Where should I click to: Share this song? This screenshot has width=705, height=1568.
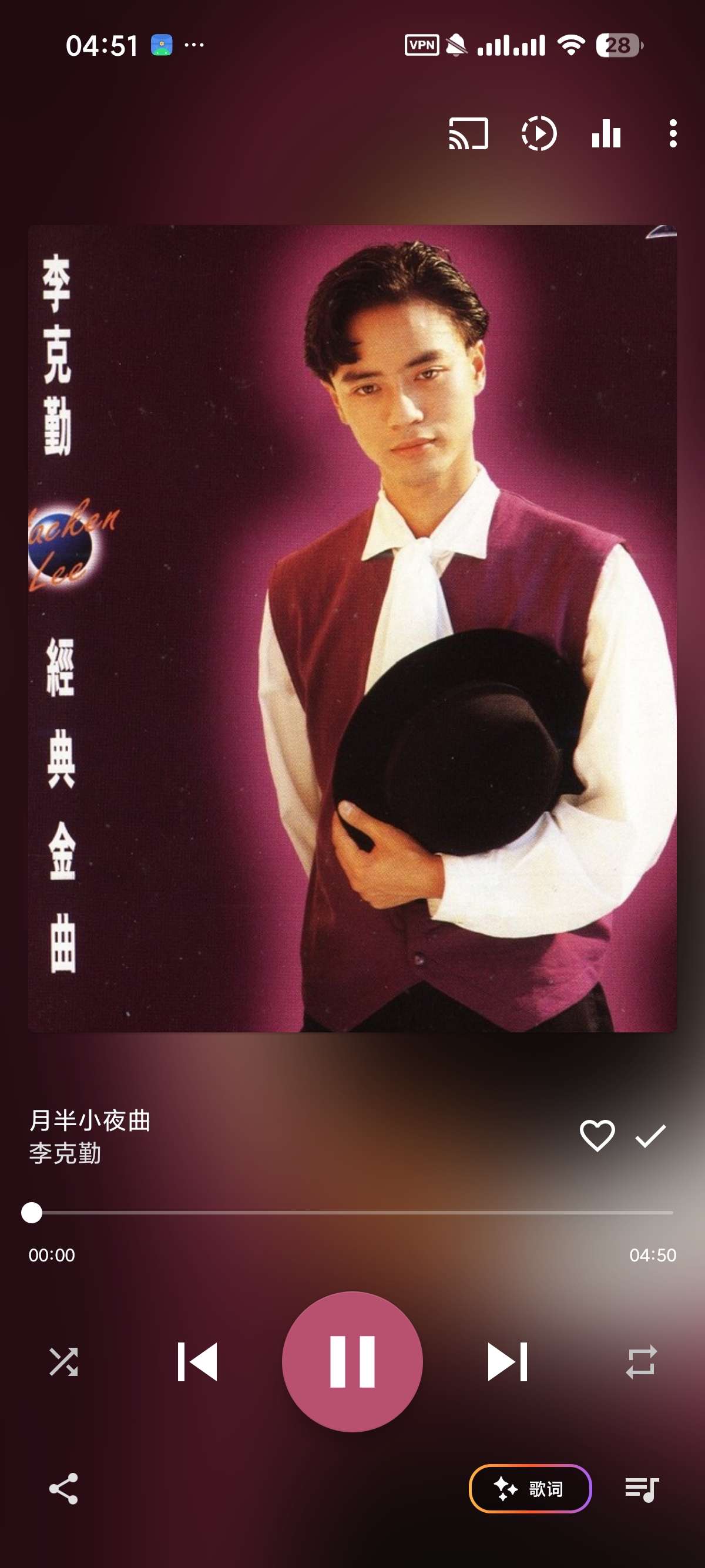63,1489
